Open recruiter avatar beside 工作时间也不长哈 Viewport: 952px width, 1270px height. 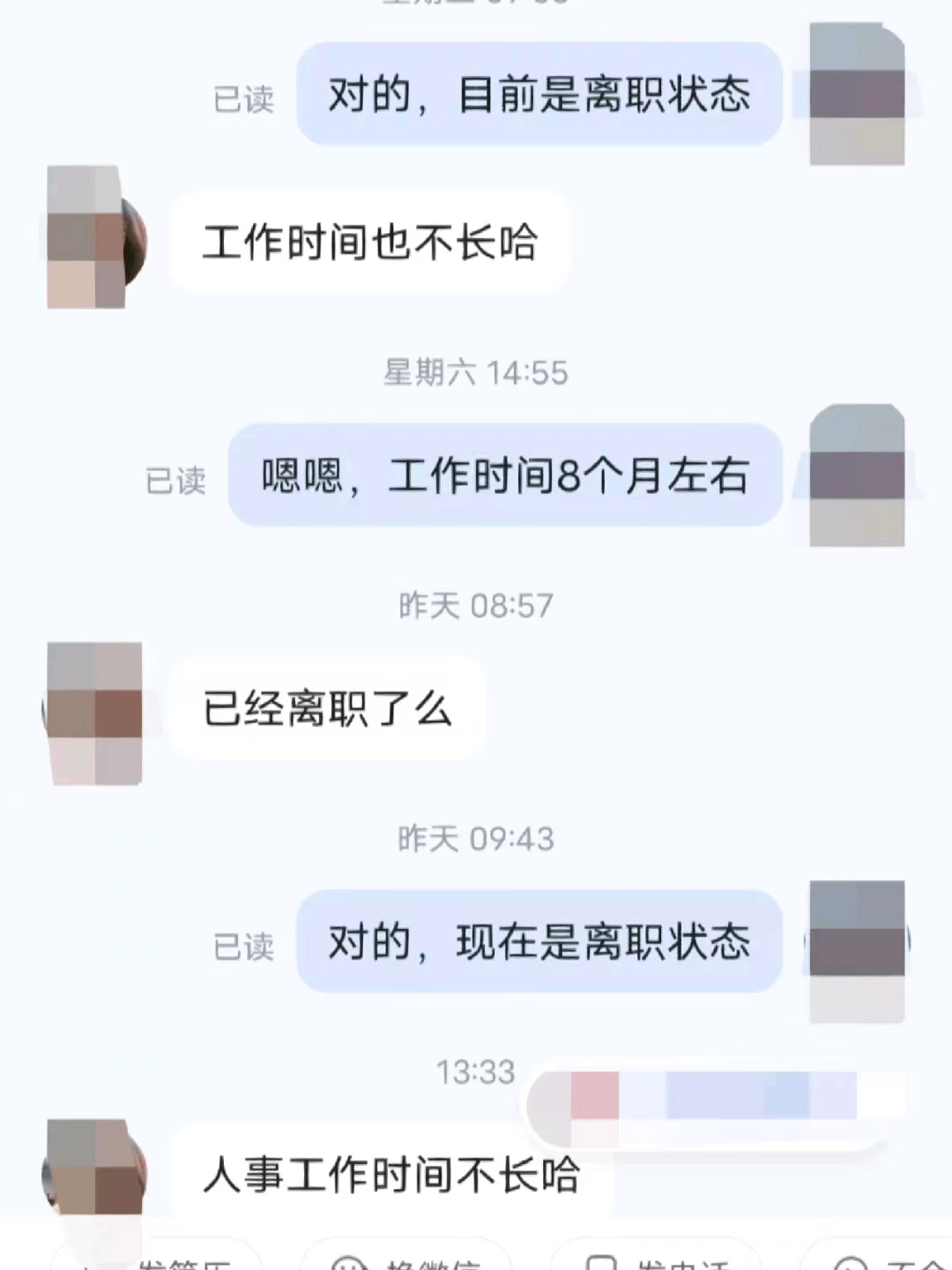click(95, 238)
